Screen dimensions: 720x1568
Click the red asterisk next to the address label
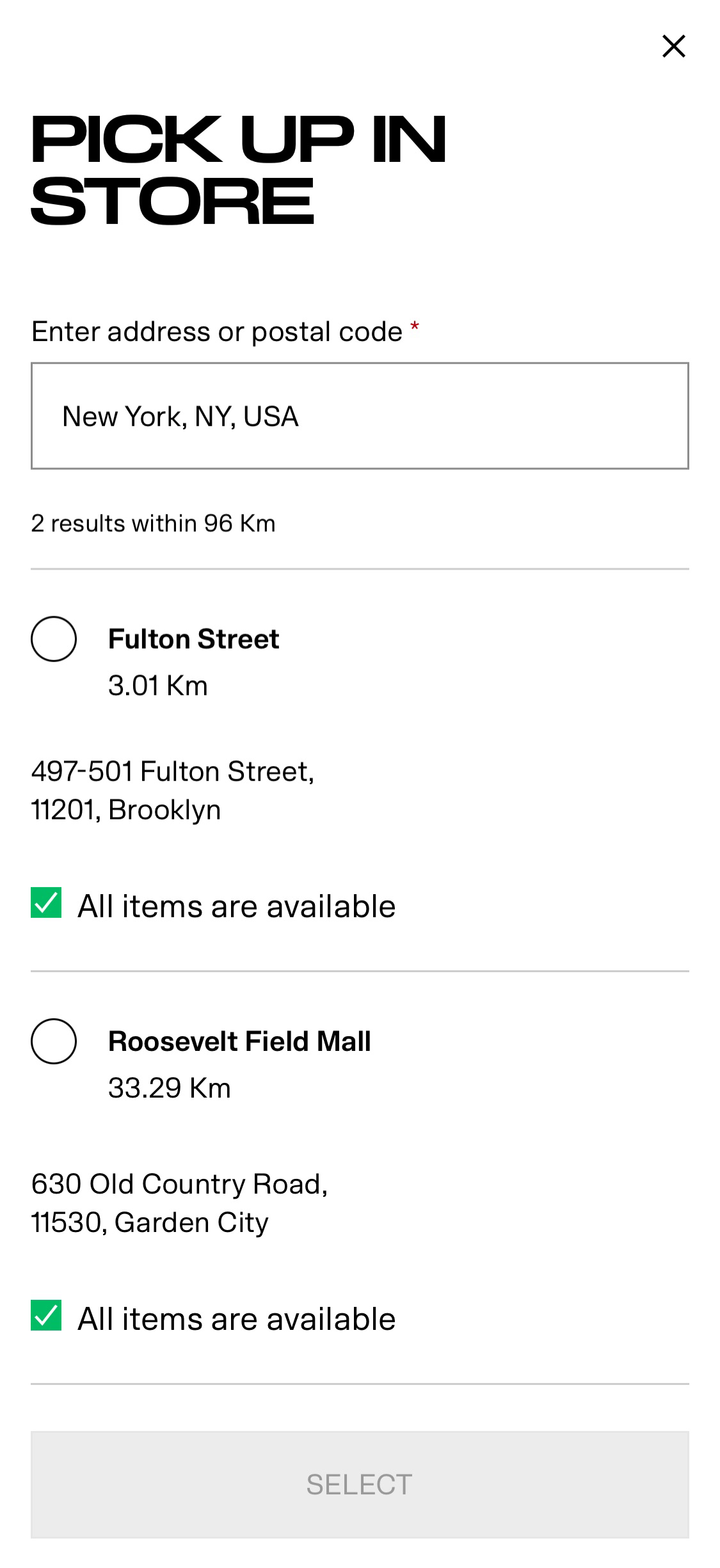coord(413,326)
